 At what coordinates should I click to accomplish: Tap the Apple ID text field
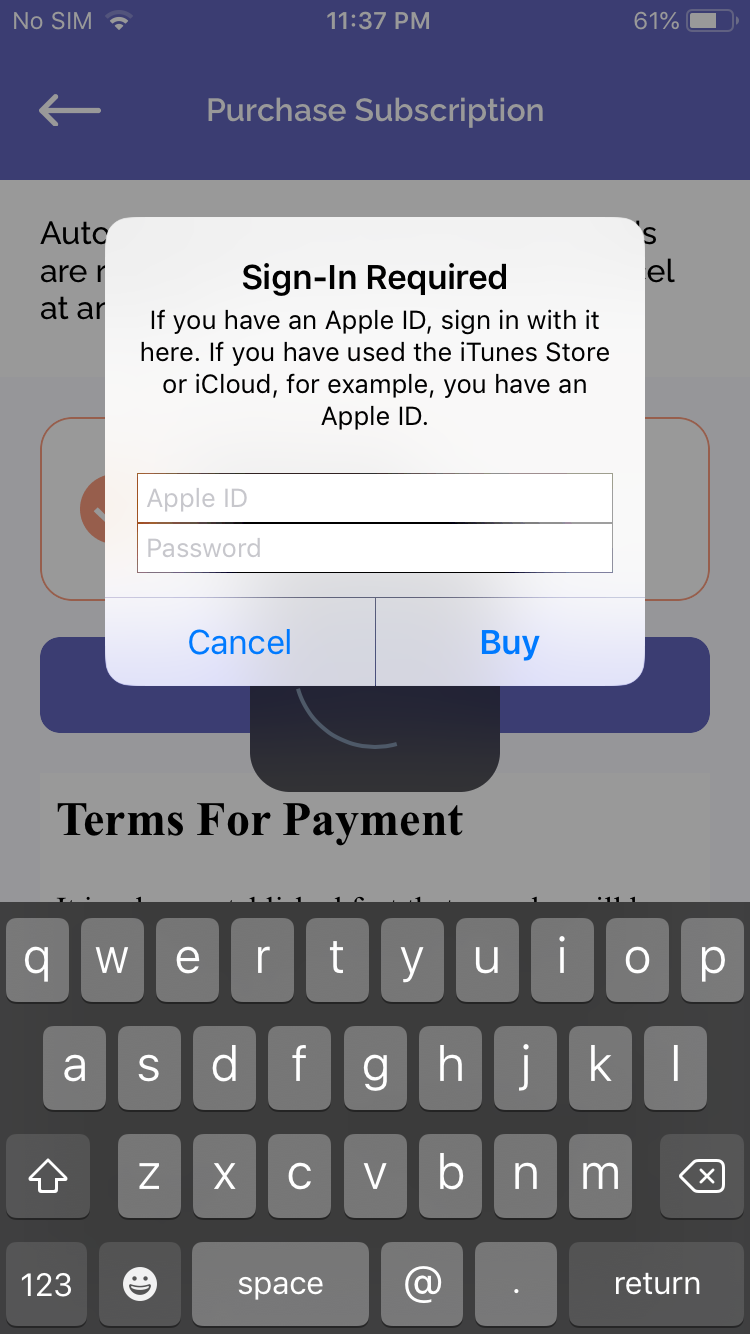tap(374, 498)
